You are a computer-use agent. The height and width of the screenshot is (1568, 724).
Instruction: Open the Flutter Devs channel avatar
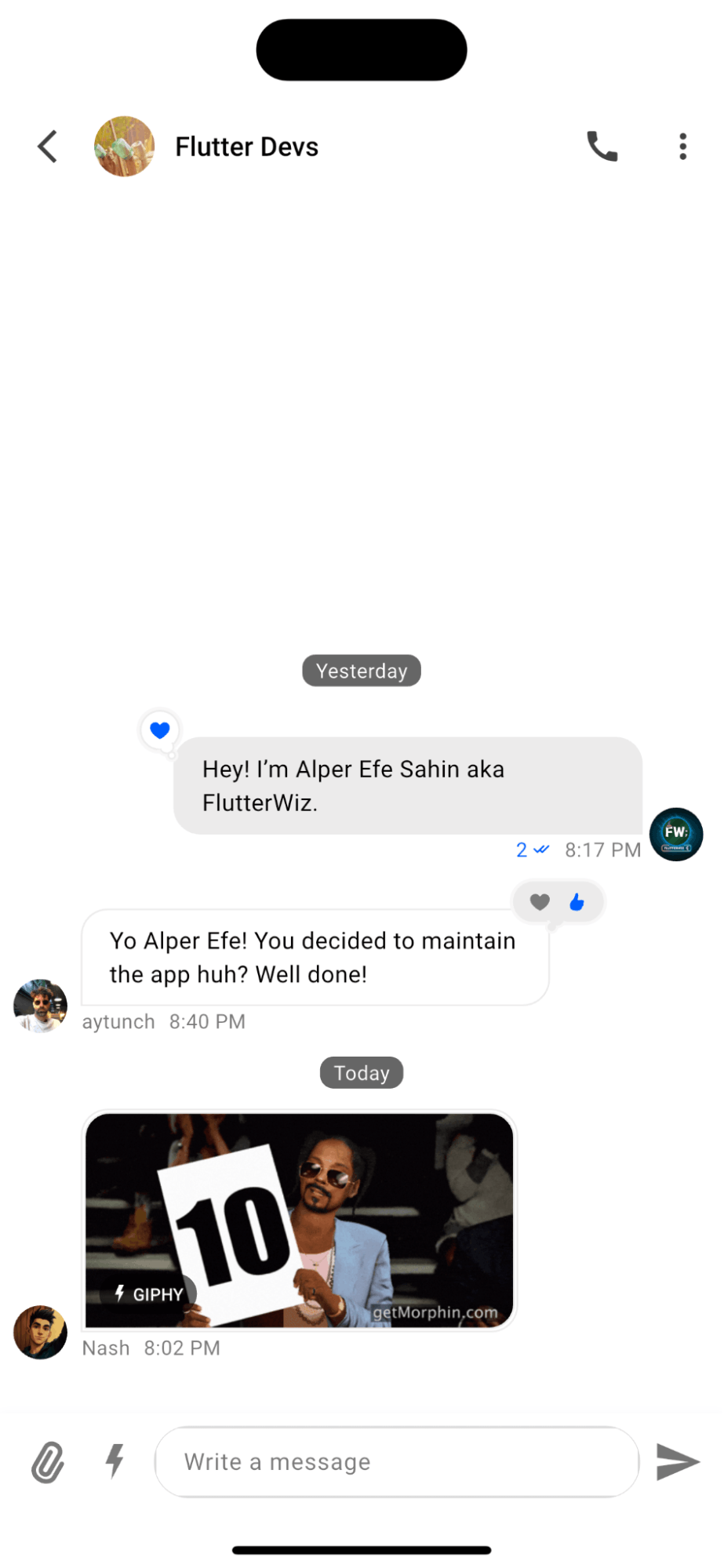tap(124, 147)
